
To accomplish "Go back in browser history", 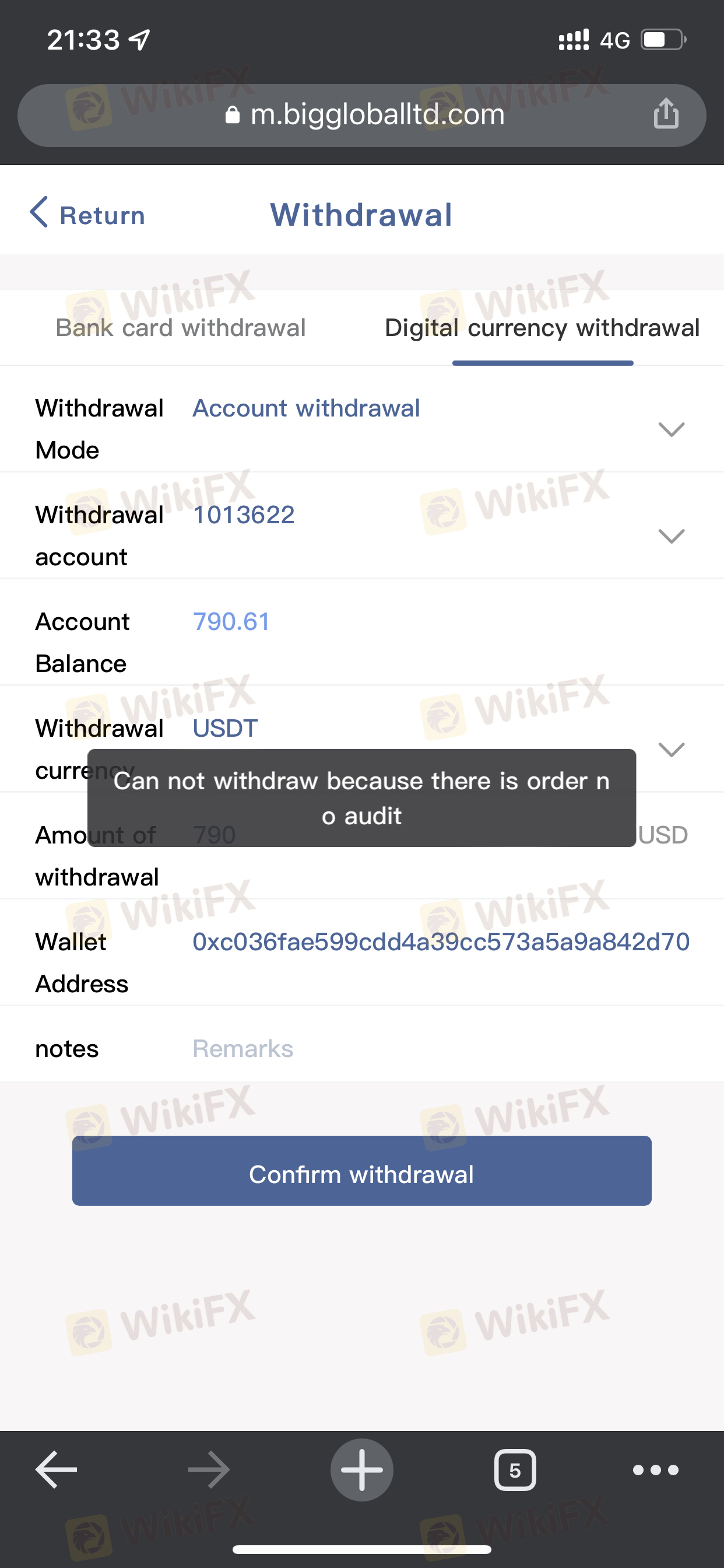I will point(56,1469).
